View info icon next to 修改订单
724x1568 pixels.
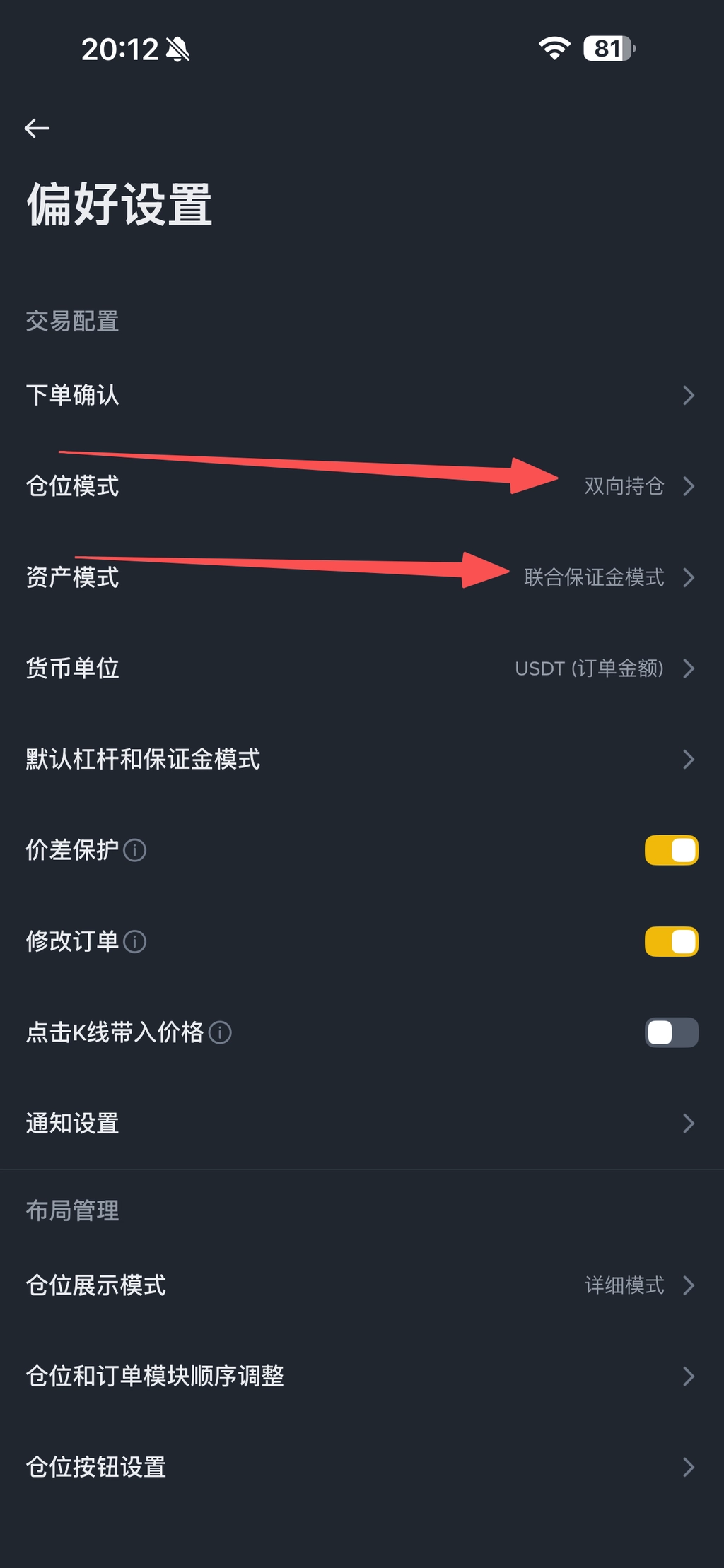pos(135,941)
